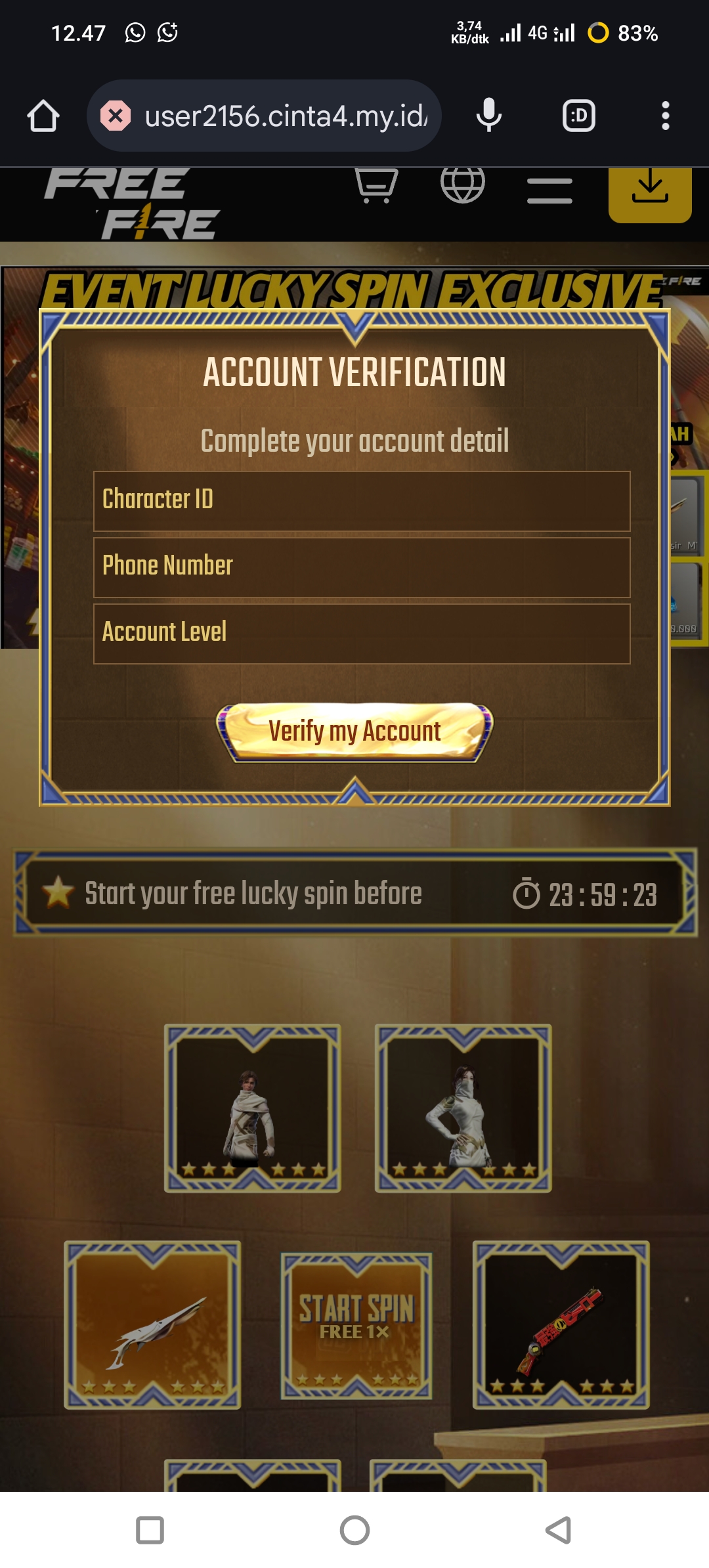Open the language globe icon
This screenshot has height=1568, width=709.
[462, 185]
